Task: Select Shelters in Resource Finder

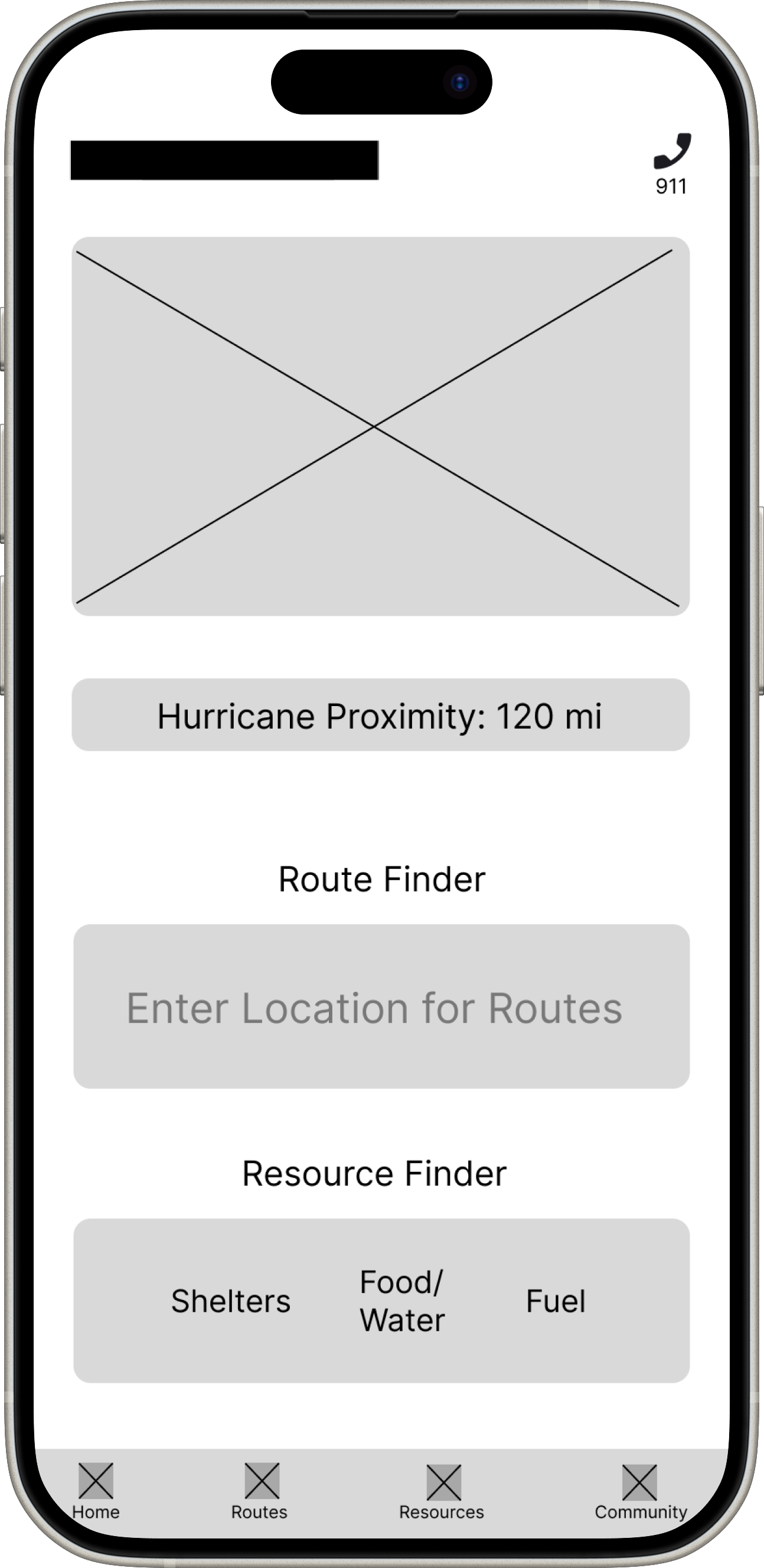Action: click(x=231, y=1301)
